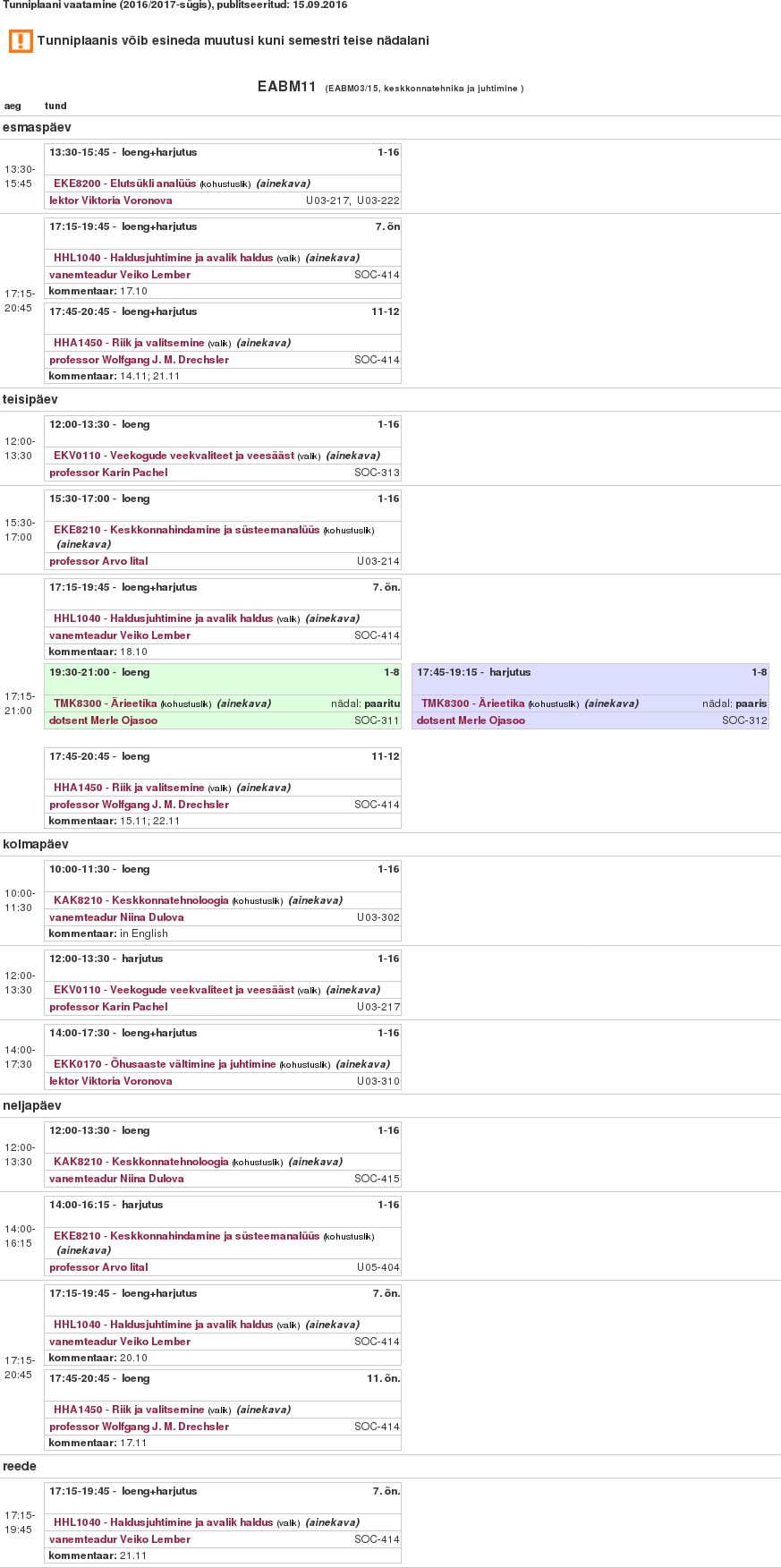The height and width of the screenshot is (1568, 781).
Task: View dotsent Merle Ojasoo in the SOC-311 row
Action: [x=103, y=720]
